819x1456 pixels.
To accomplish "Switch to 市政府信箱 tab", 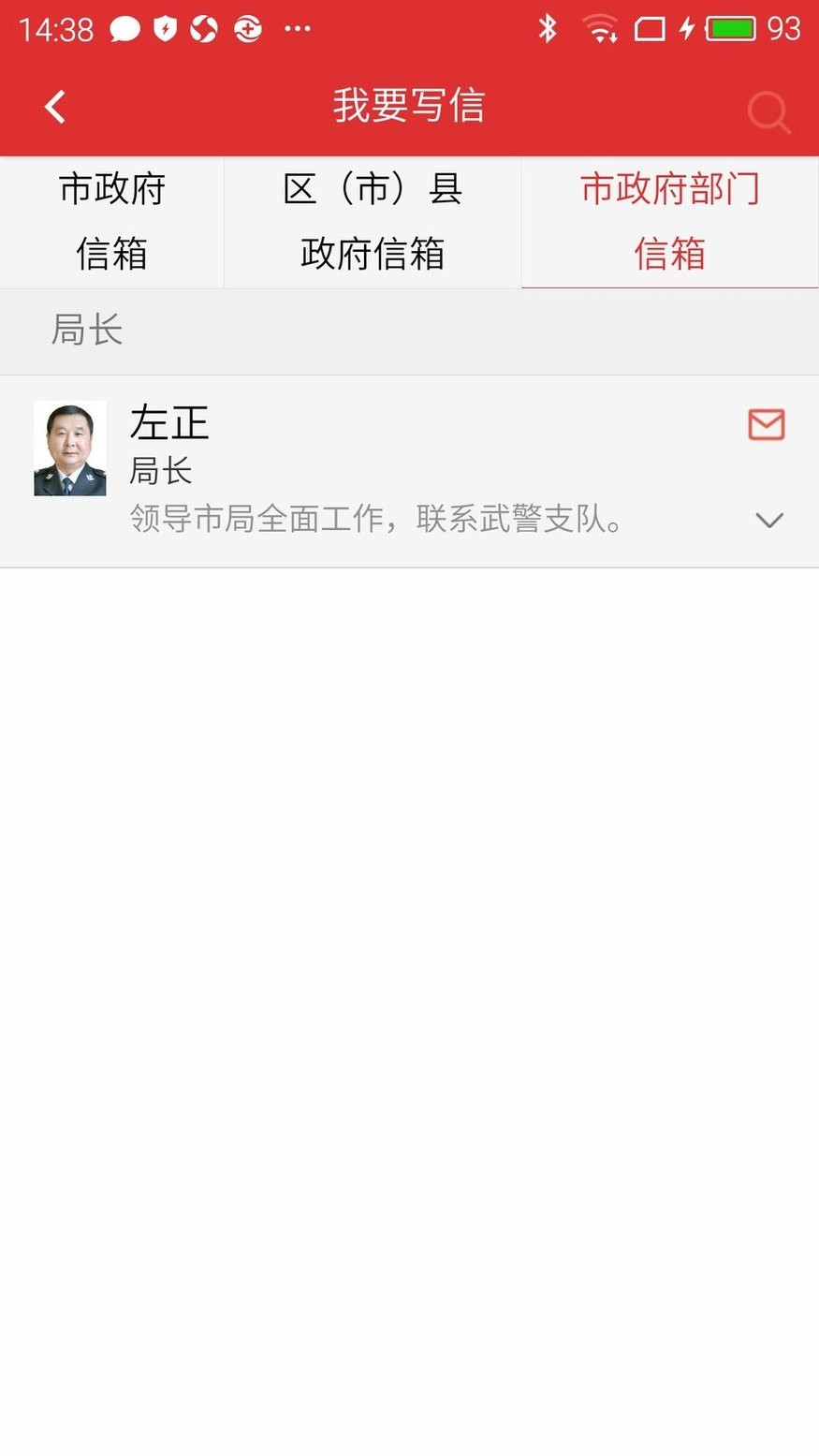I will click(x=110, y=221).
